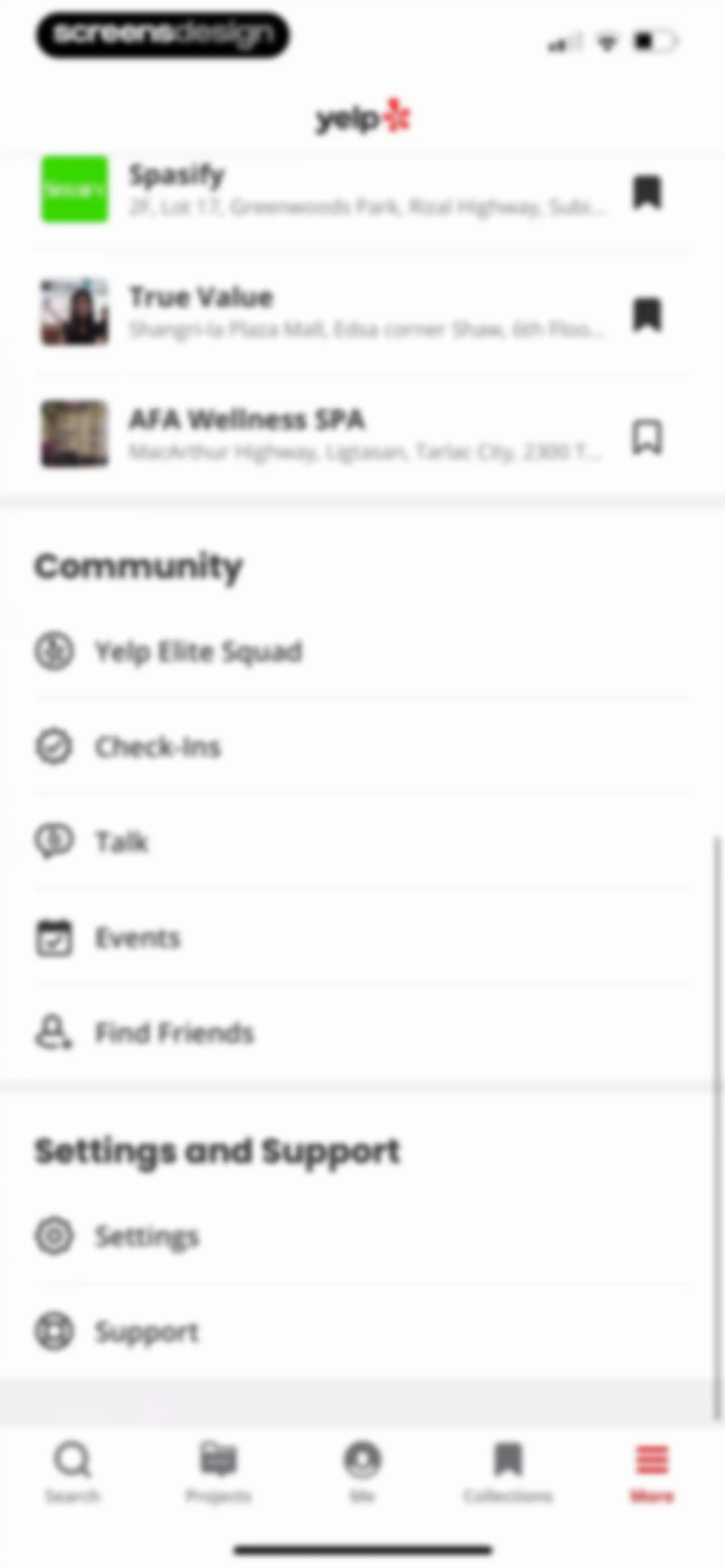This screenshot has height=1568, width=725.
Task: Open the Talk section
Action: pos(362,842)
